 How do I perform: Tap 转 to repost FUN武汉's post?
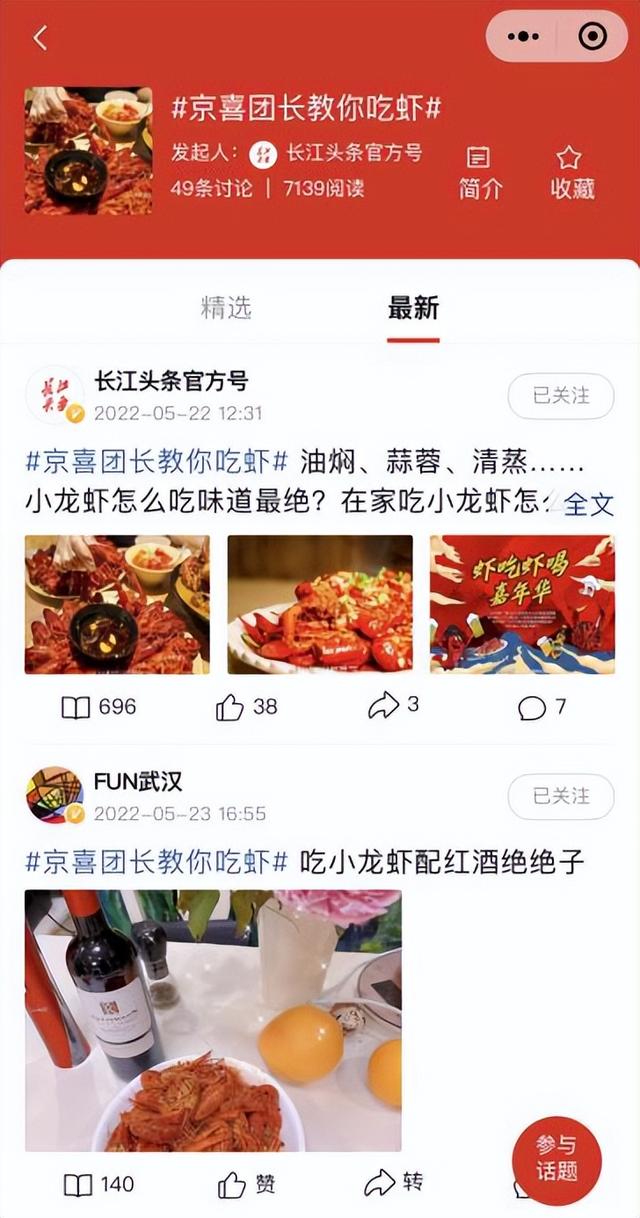coord(393,1183)
